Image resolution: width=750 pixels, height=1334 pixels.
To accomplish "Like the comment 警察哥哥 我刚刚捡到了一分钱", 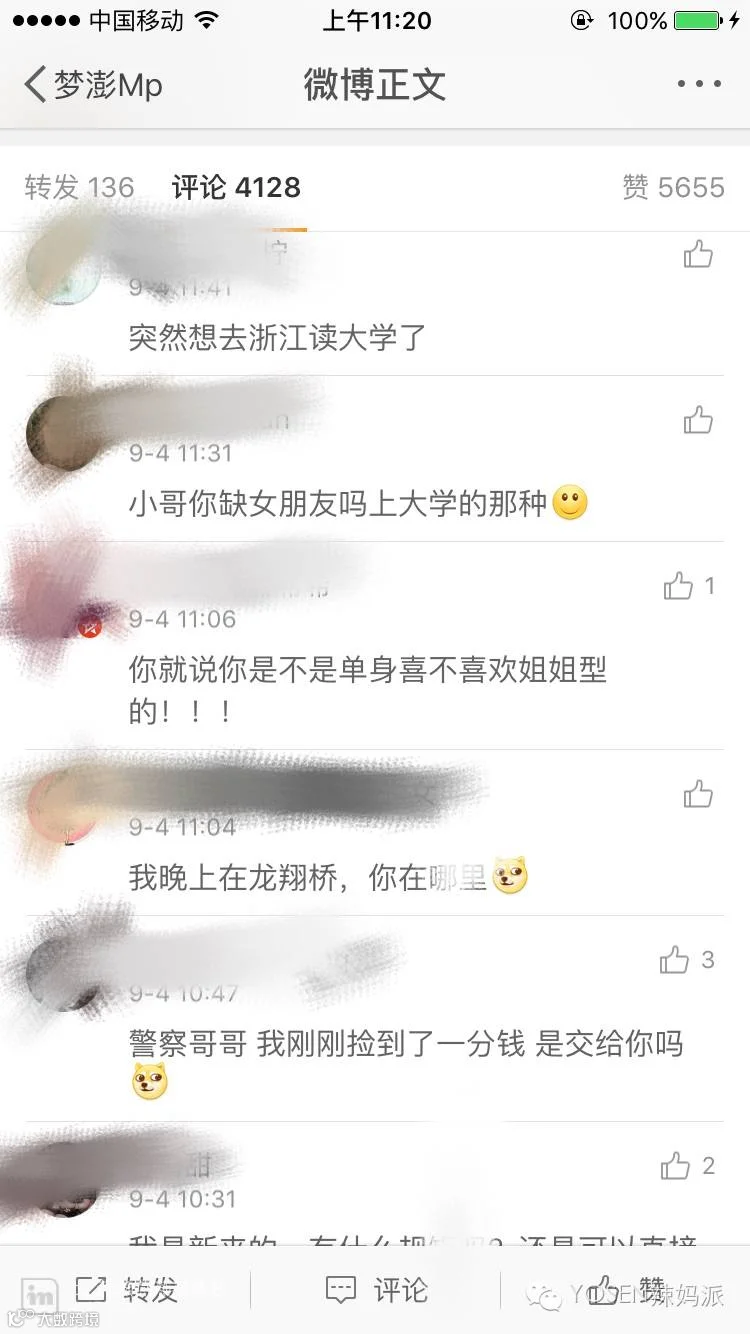I will point(687,961).
